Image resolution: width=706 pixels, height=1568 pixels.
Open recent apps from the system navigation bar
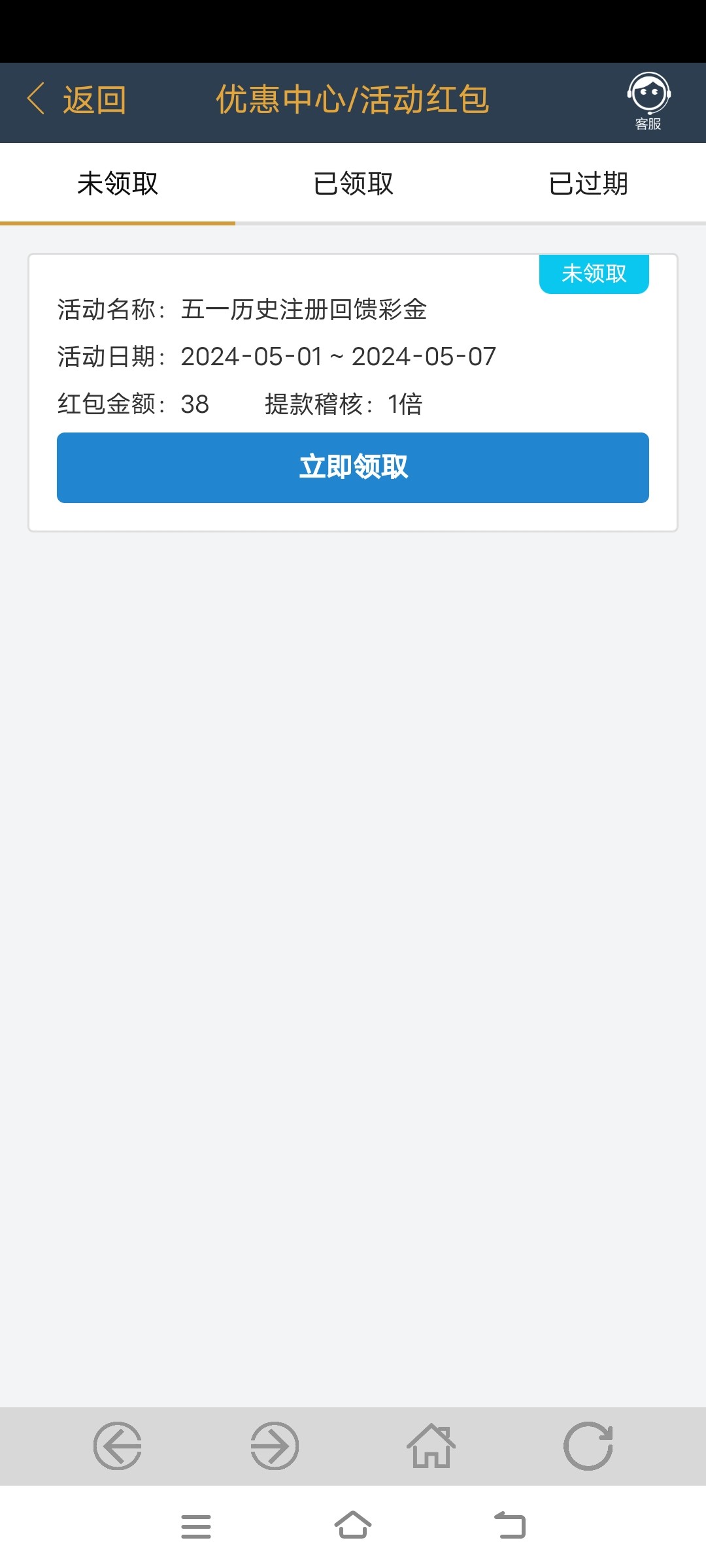pyautogui.click(x=196, y=1526)
